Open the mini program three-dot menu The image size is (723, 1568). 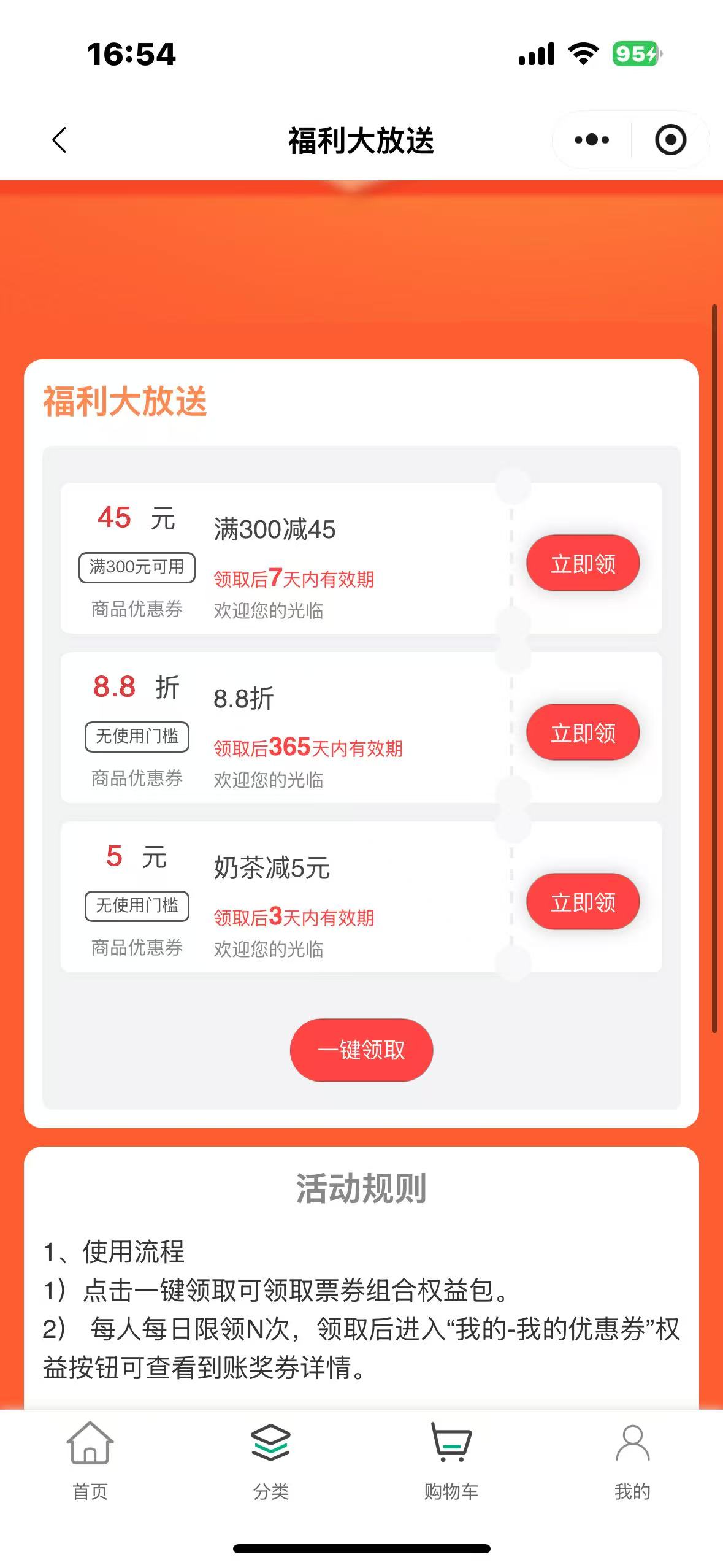pos(592,140)
